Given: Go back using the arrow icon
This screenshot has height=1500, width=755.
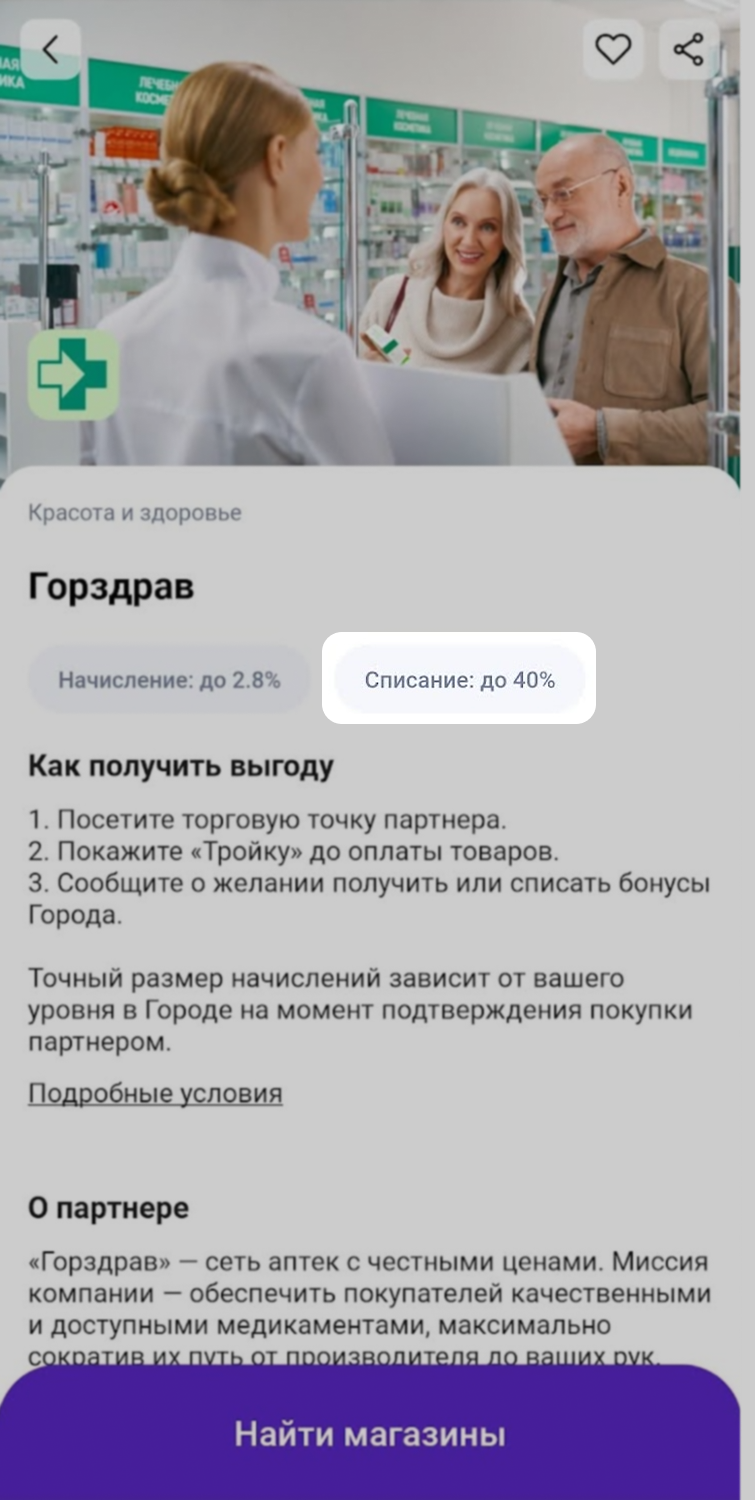Looking at the screenshot, I should click(50, 50).
